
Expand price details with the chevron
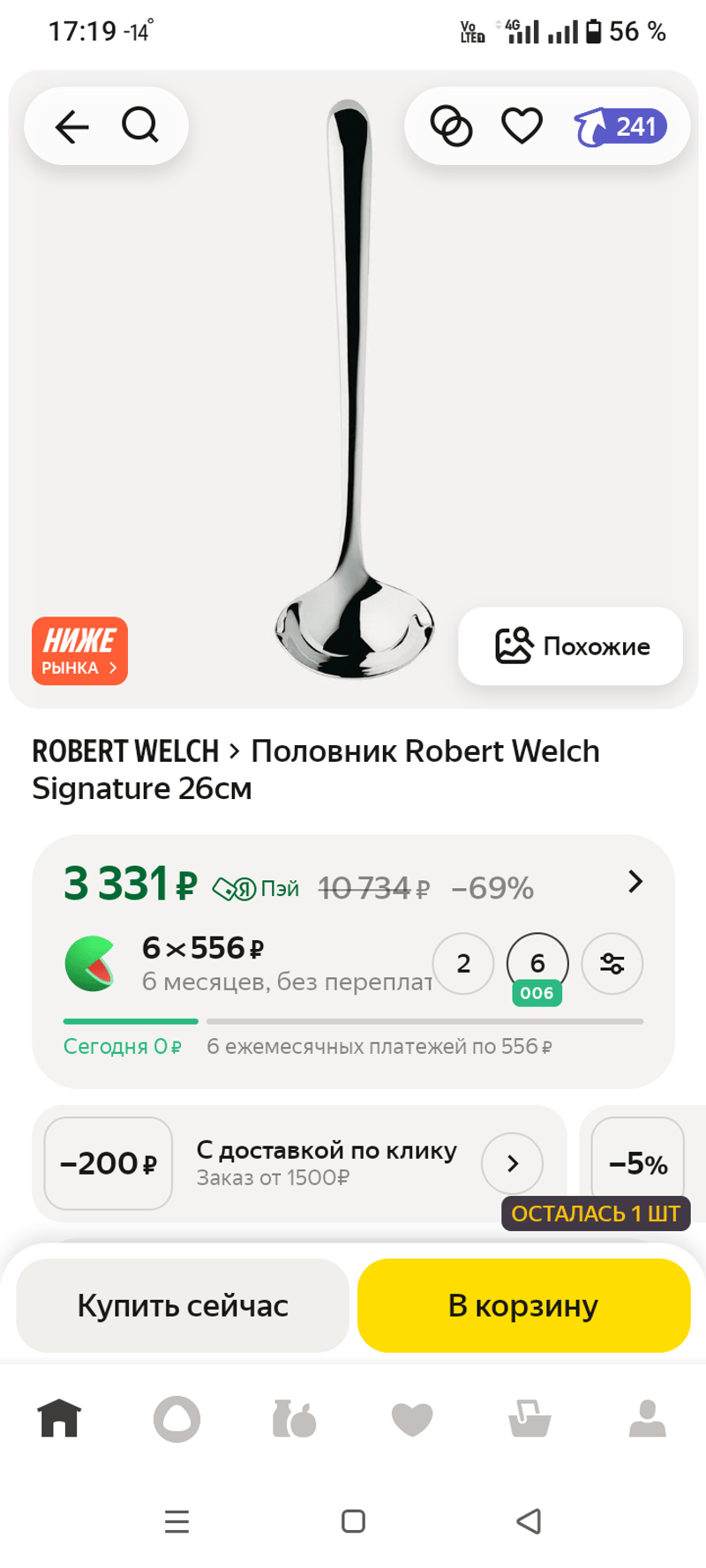coord(635,881)
